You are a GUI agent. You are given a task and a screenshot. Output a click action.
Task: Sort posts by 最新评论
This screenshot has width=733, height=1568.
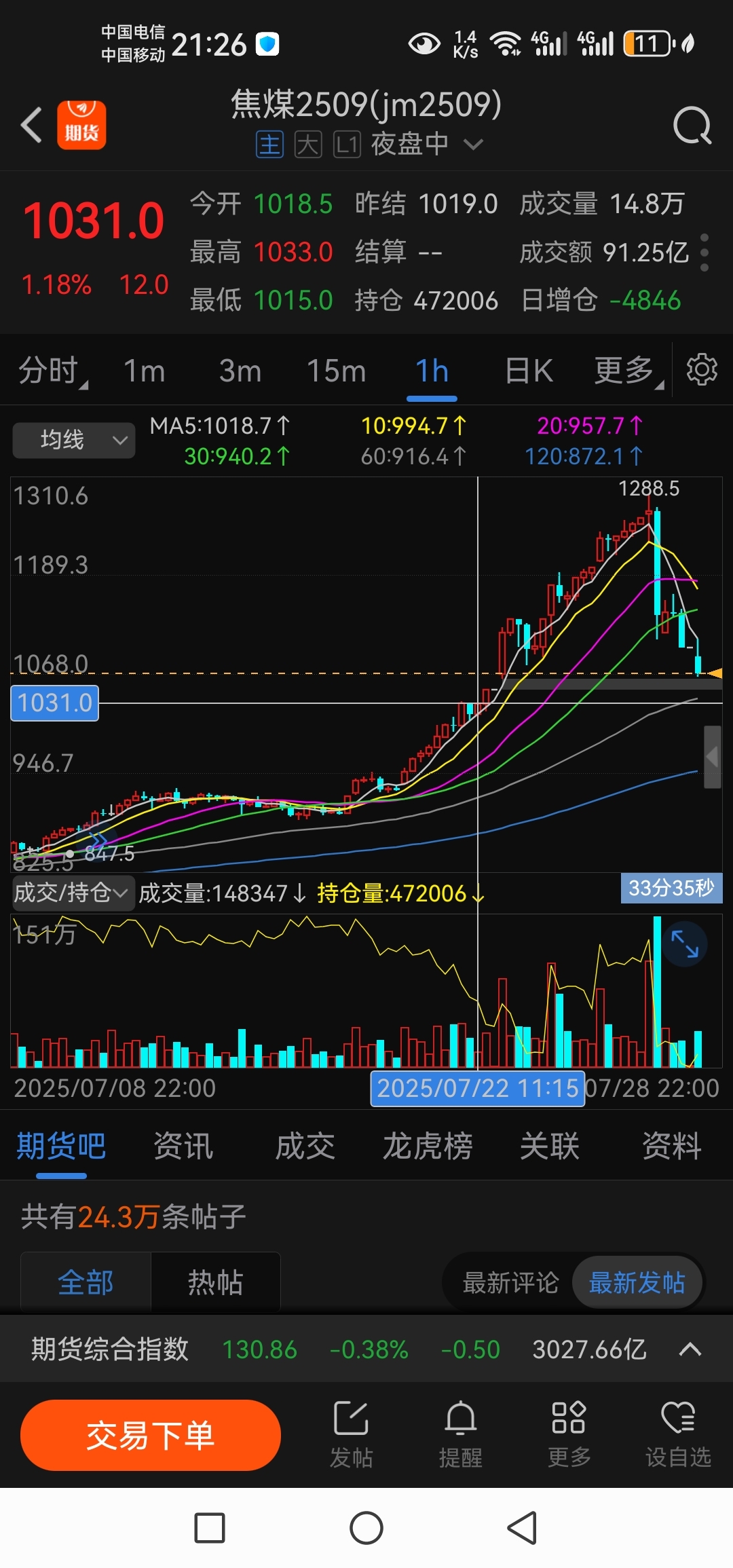[x=510, y=1283]
